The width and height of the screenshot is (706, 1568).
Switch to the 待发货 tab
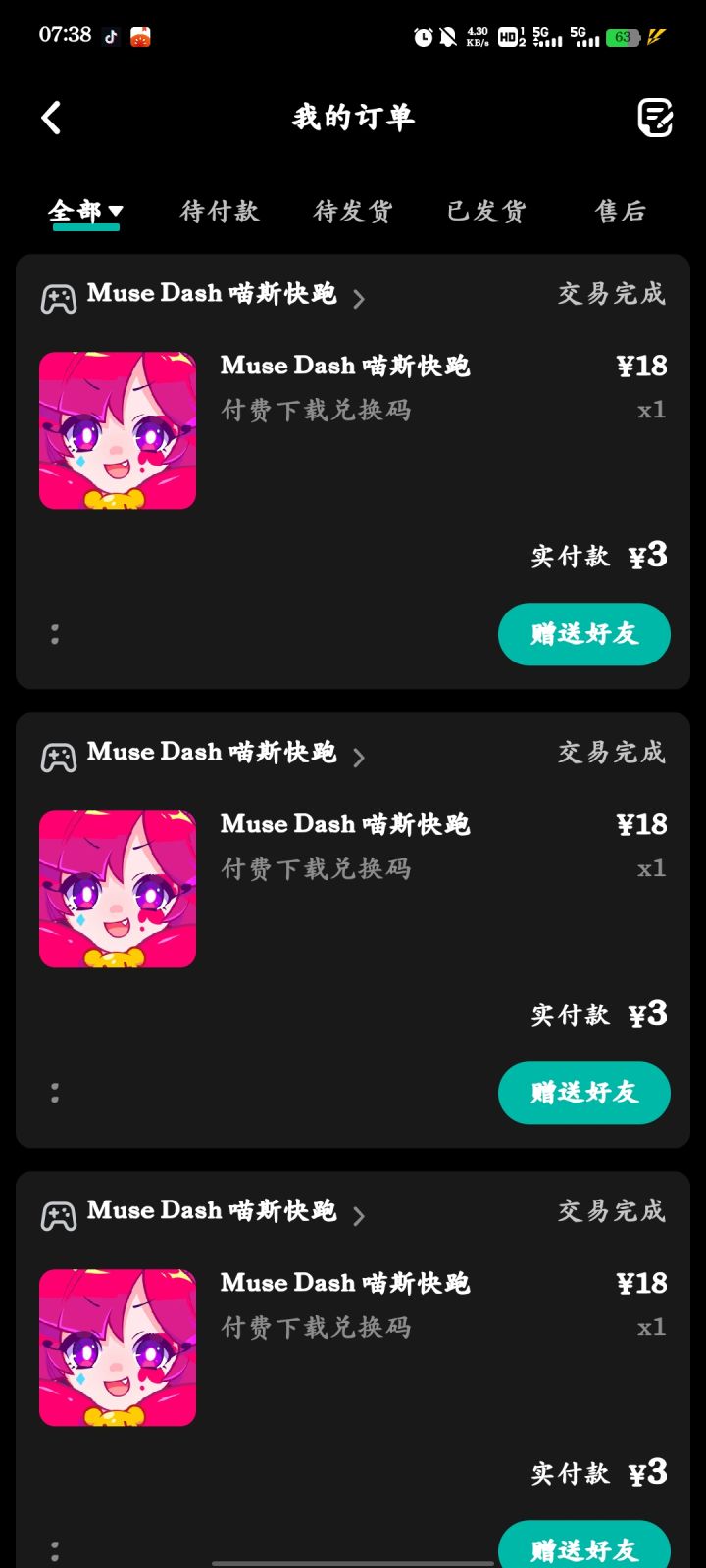(x=353, y=211)
